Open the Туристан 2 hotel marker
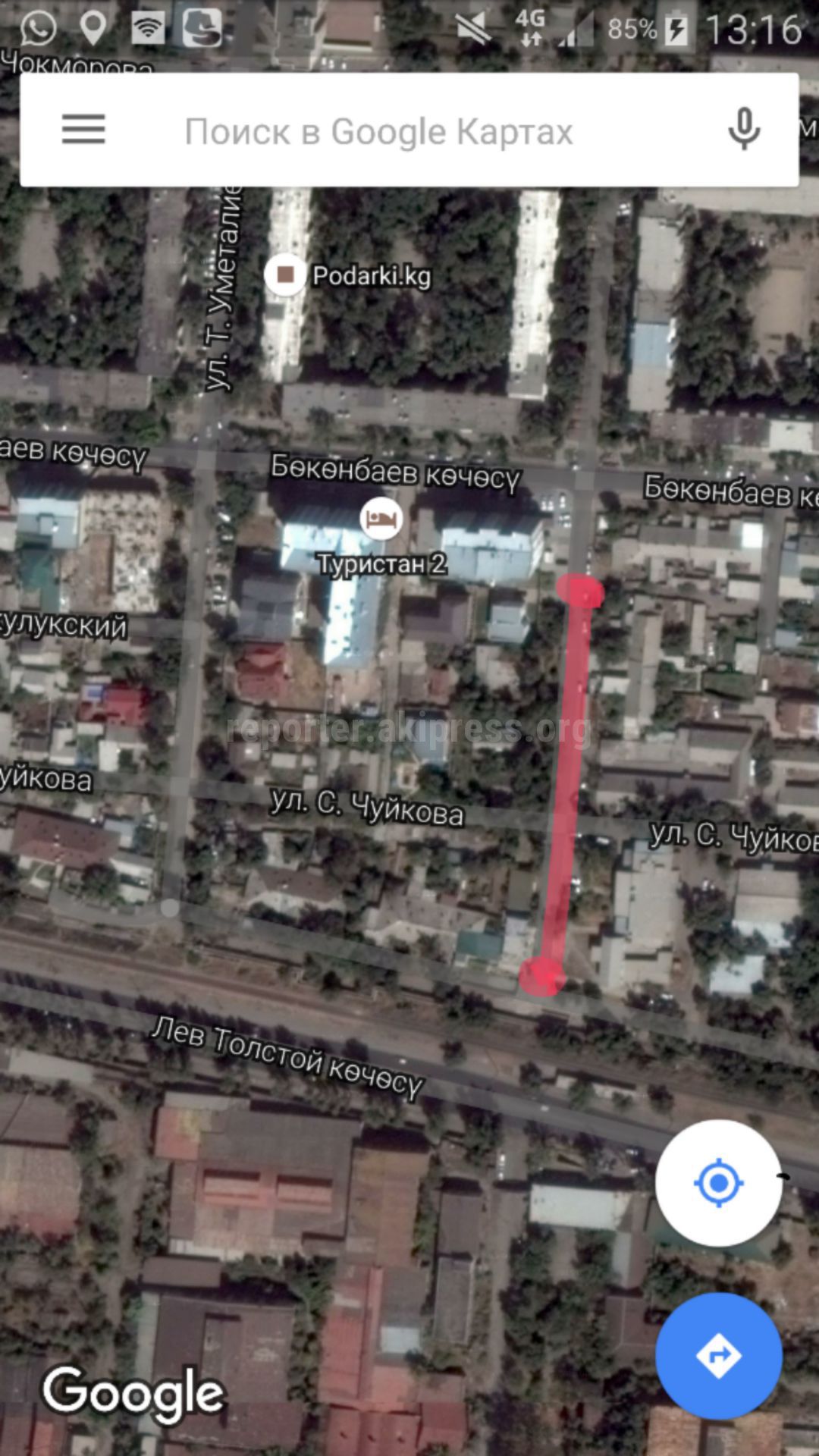This screenshot has width=819, height=1456. [x=381, y=519]
